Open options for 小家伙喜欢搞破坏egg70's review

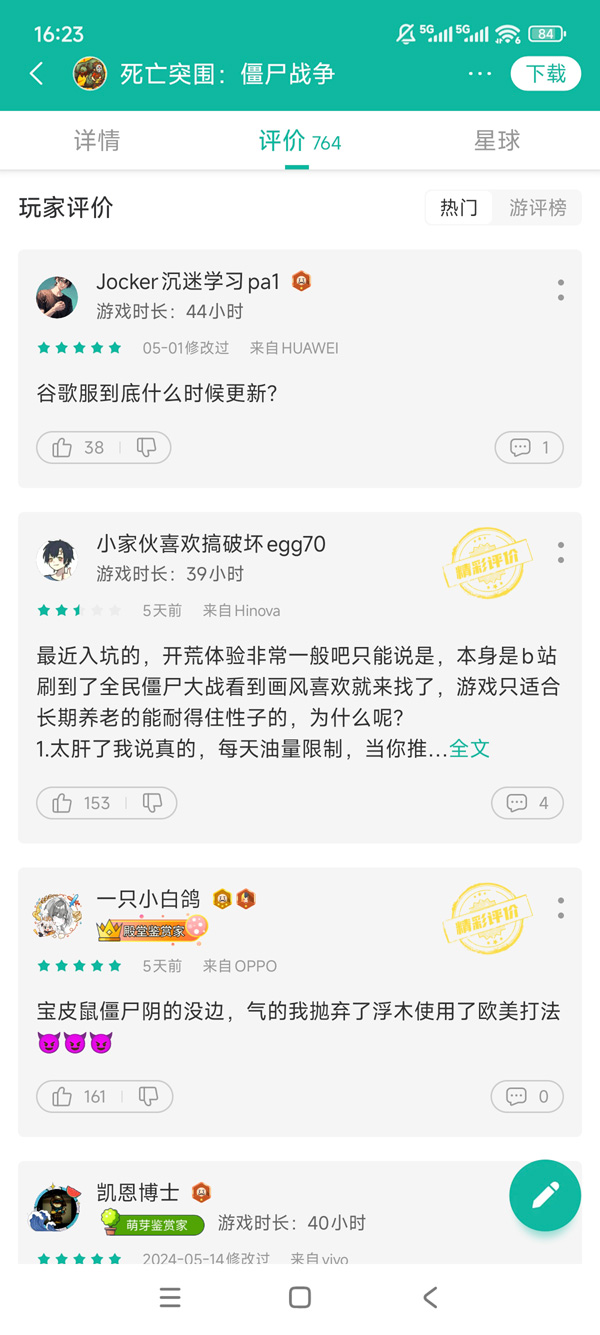pyautogui.click(x=561, y=552)
